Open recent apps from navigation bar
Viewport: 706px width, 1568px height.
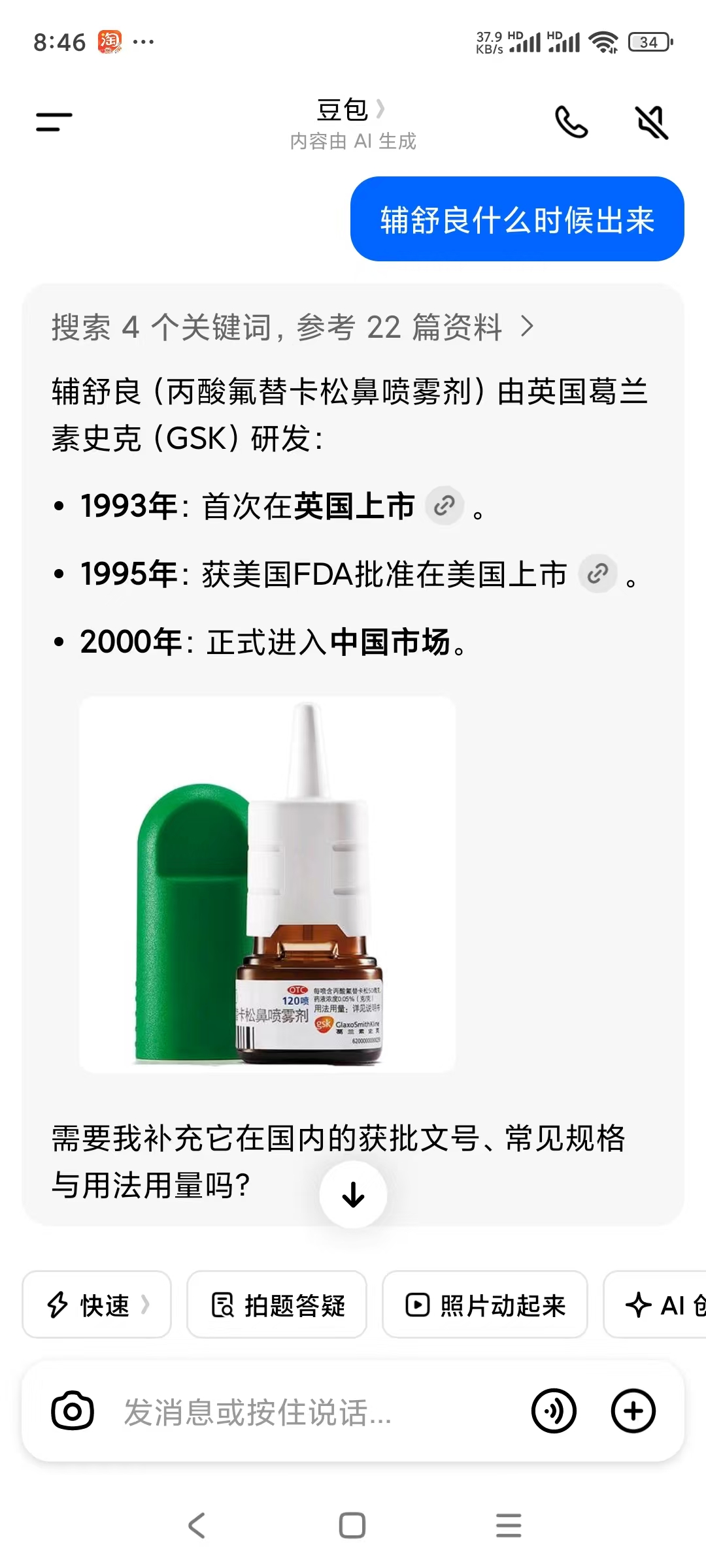click(x=508, y=1526)
